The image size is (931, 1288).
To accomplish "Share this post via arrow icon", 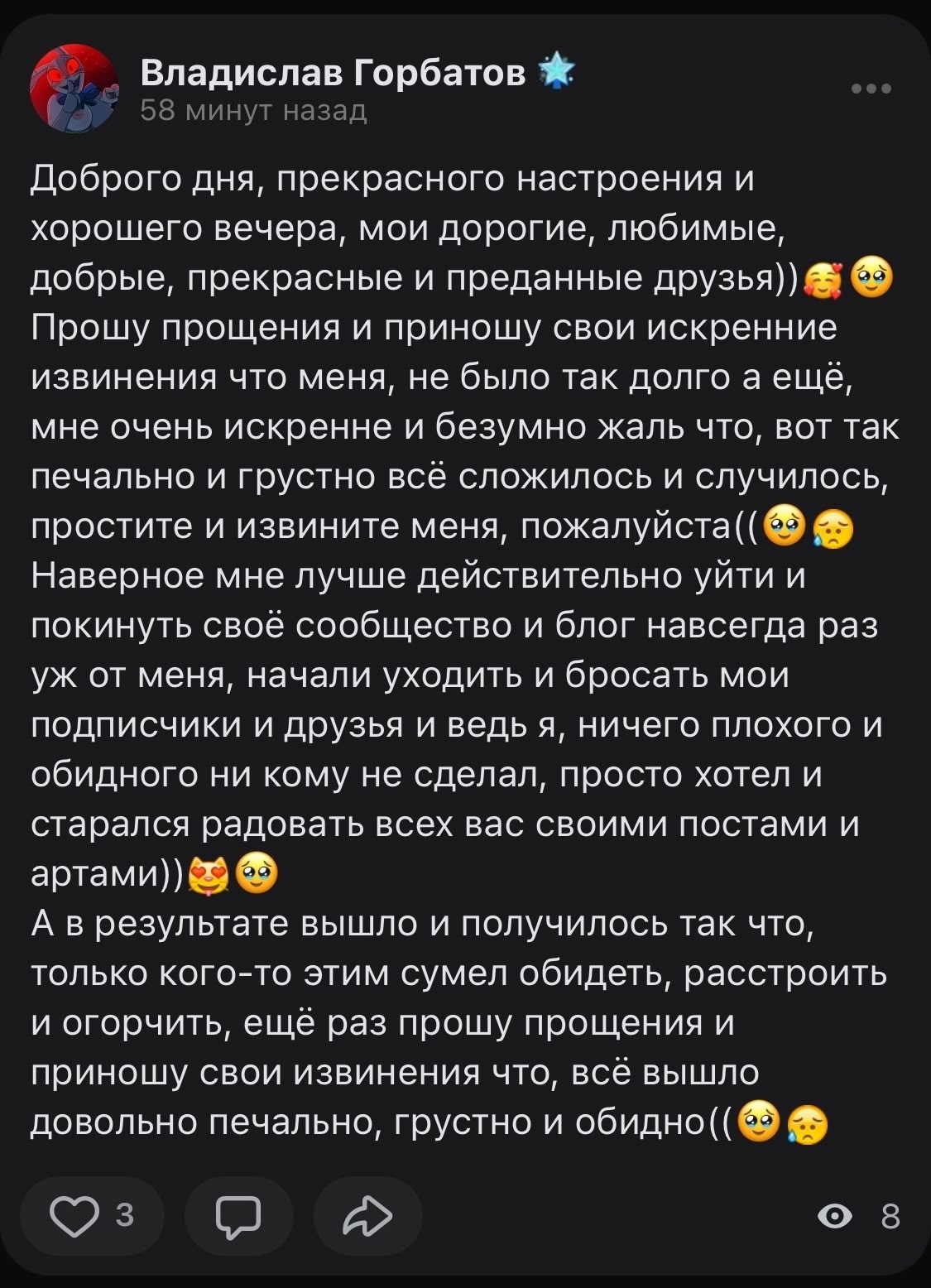I will tap(367, 1216).
